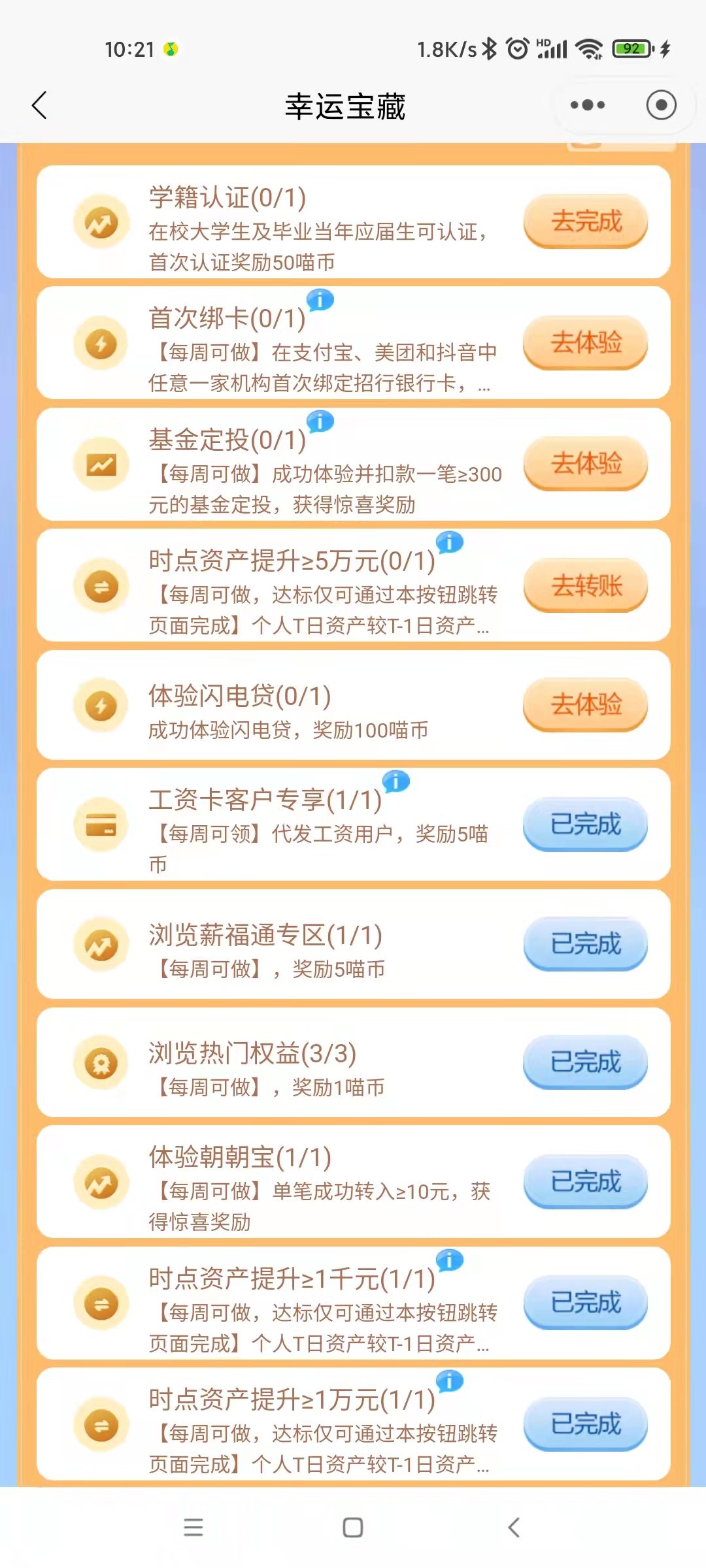The width and height of the screenshot is (706, 1568).
Task: Tap 已完成 on 体验朝朝宝
Action: point(586,1181)
